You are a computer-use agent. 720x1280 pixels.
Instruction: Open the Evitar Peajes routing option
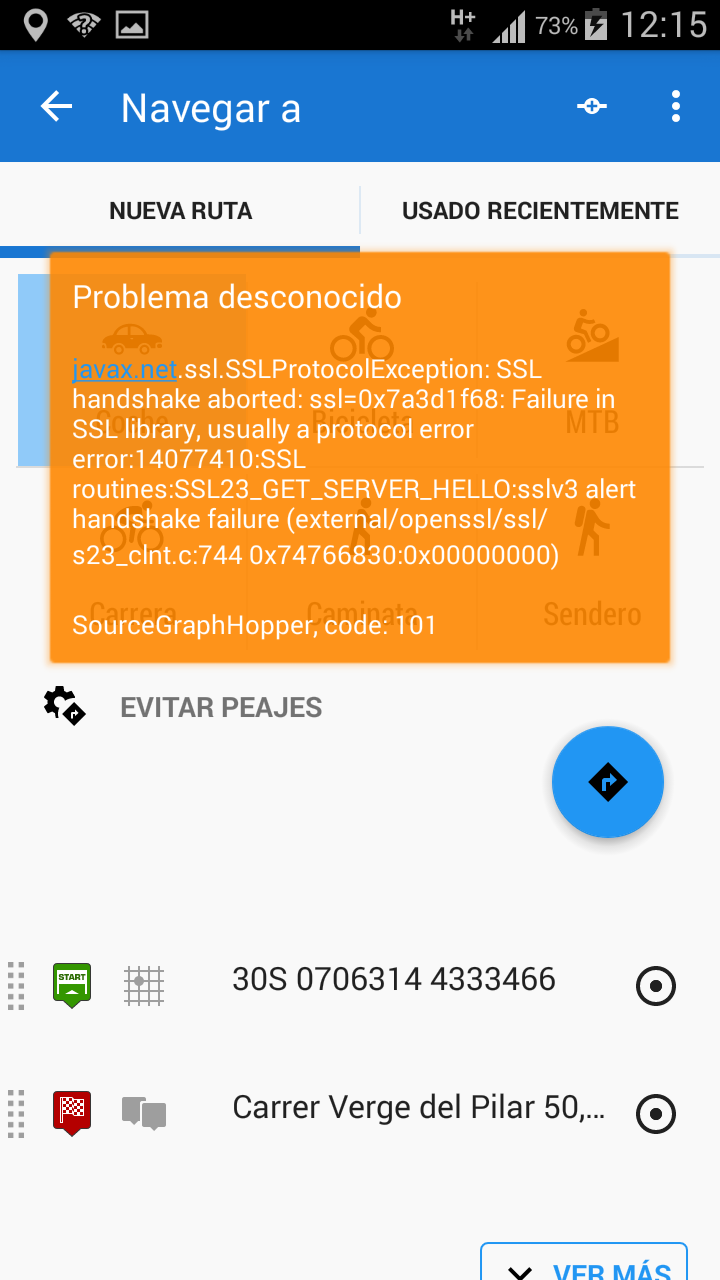pos(220,707)
